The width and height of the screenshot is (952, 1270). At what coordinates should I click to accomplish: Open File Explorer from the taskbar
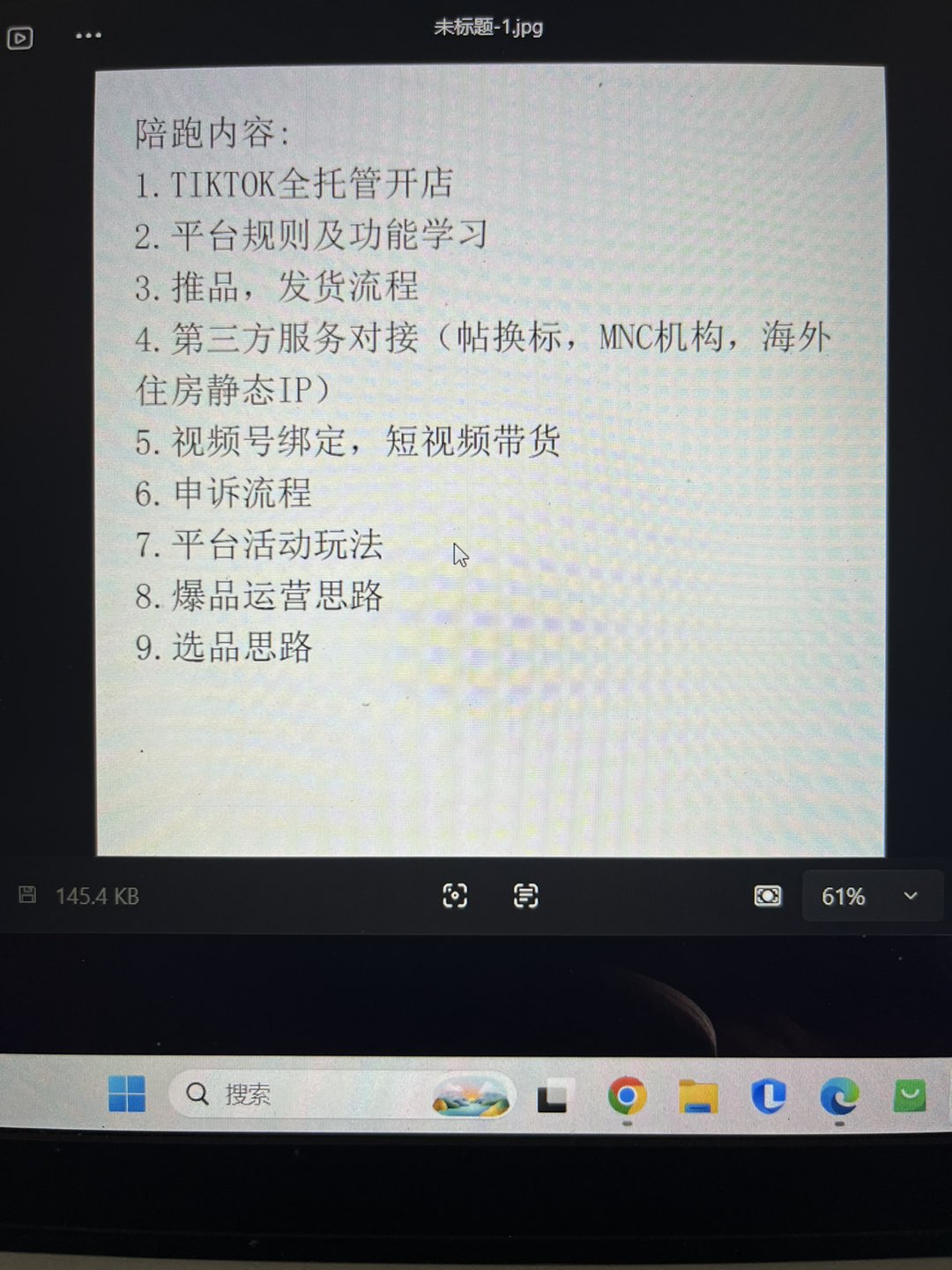pos(698,1097)
